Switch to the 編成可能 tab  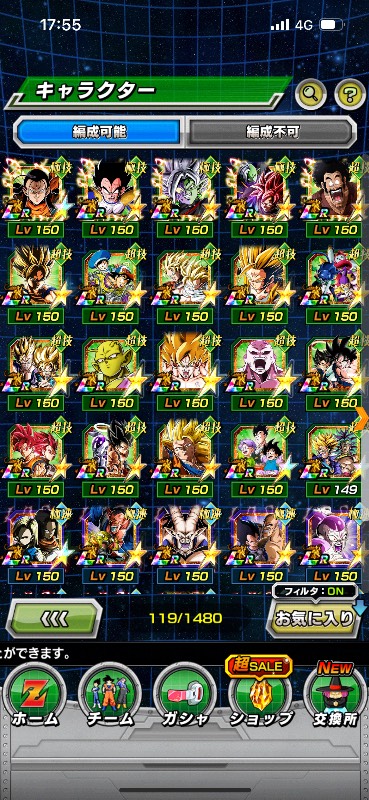100,132
